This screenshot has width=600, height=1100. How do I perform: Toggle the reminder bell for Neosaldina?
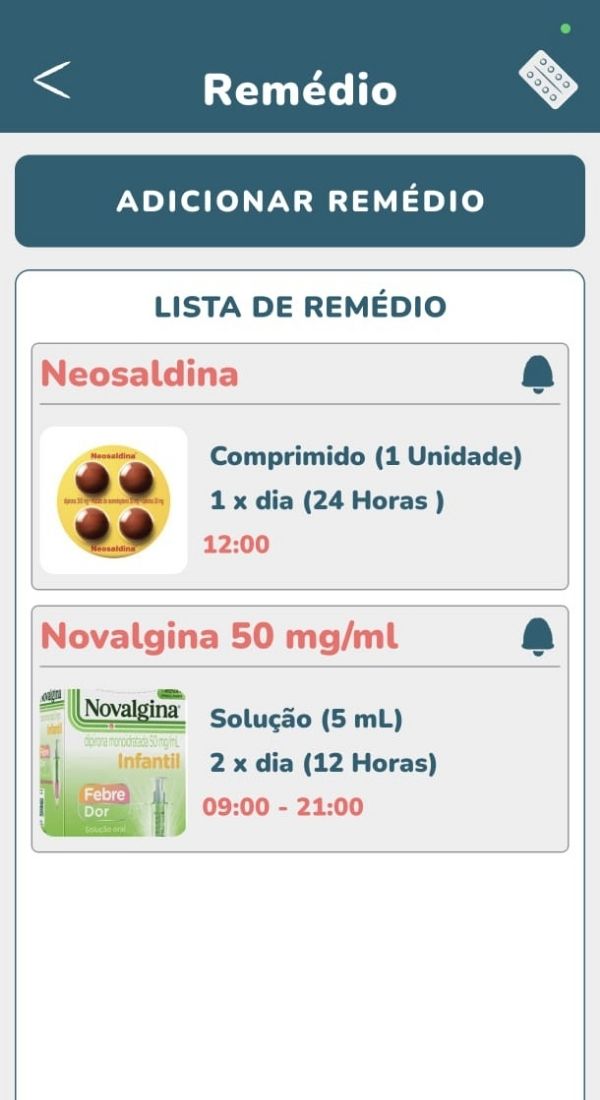(x=538, y=374)
